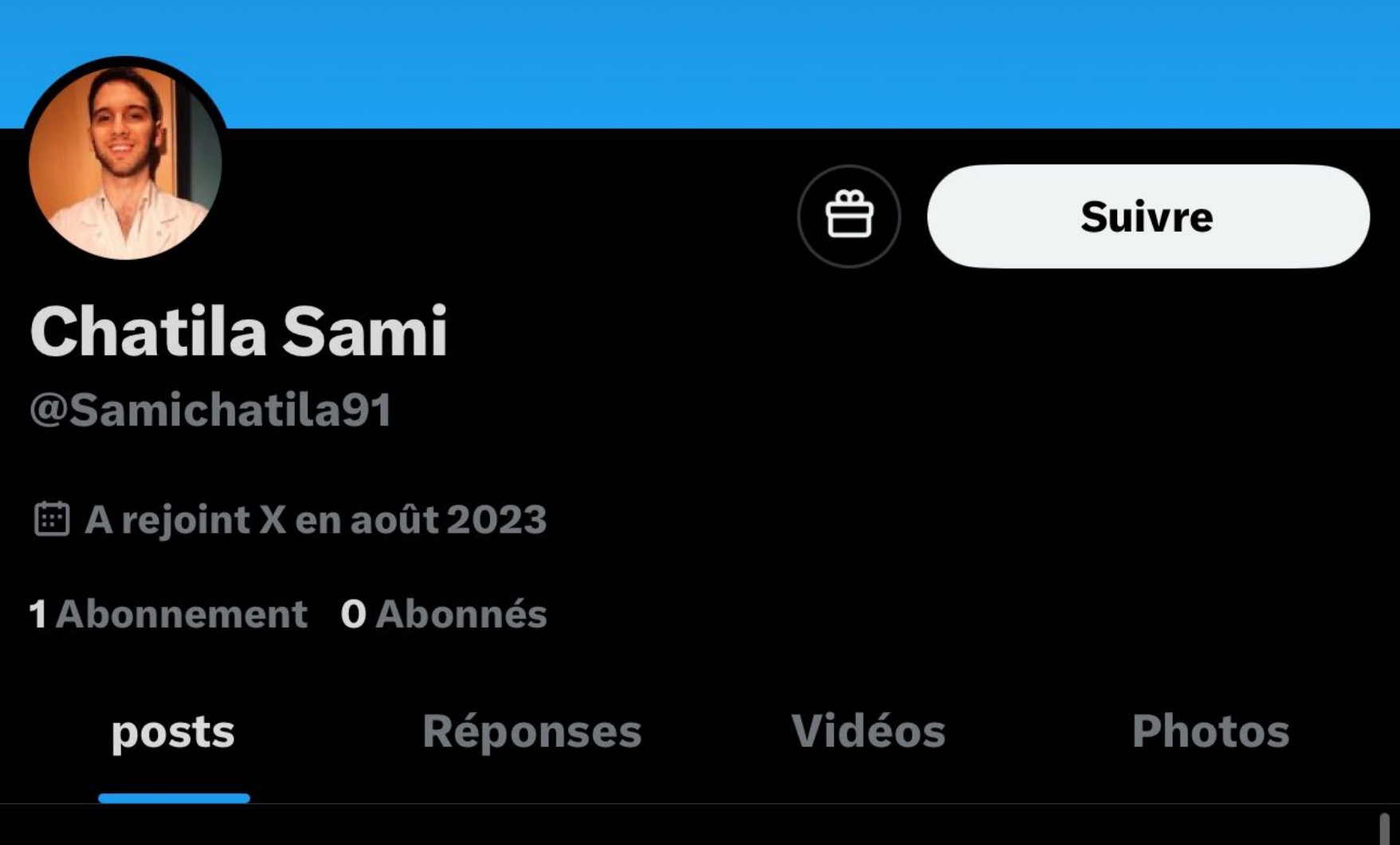
Task: Open the 1 Abonnement list
Action: point(168,614)
